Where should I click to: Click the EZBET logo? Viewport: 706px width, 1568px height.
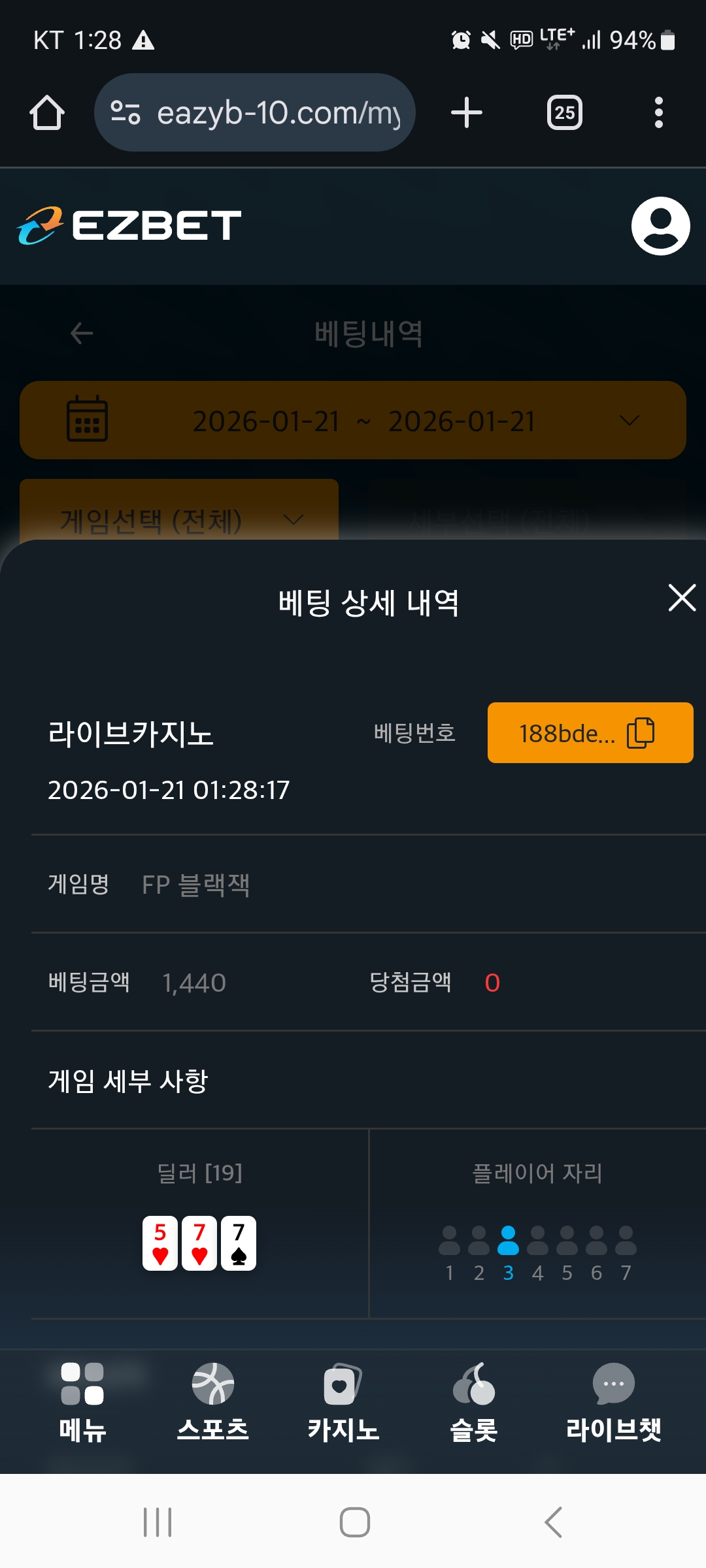click(128, 225)
